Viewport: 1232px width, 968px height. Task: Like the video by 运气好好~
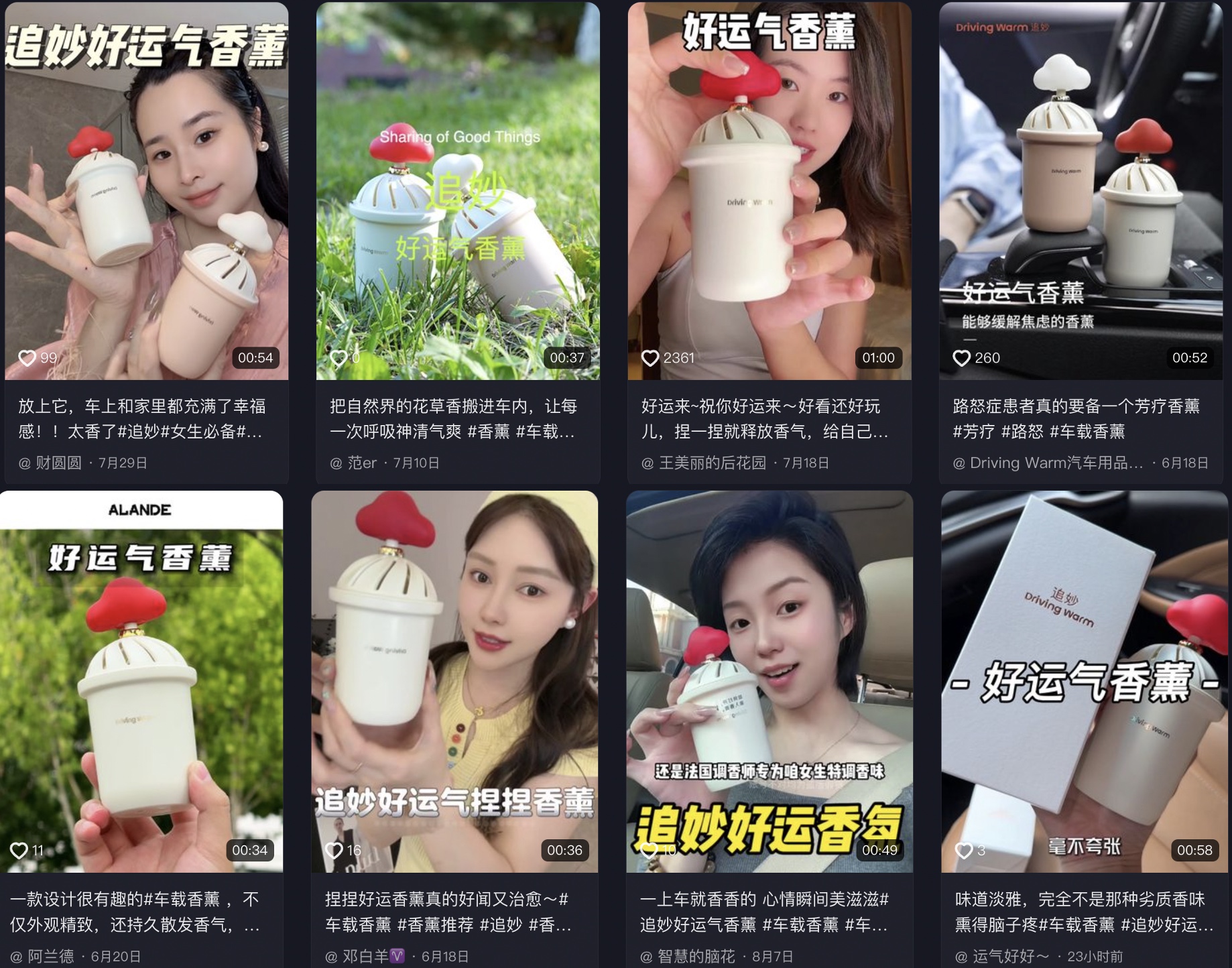click(x=964, y=851)
